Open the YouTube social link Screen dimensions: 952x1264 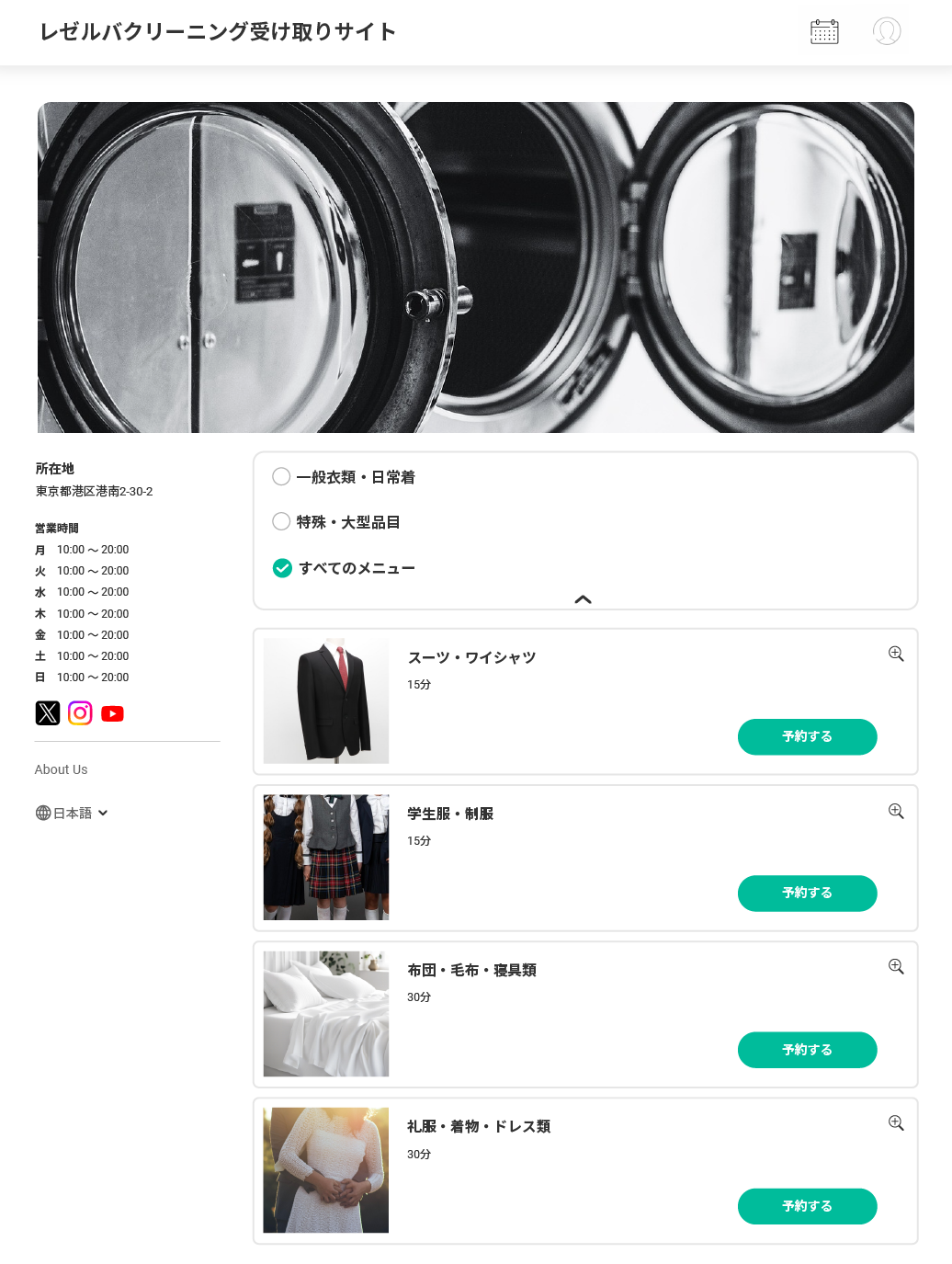click(x=112, y=713)
